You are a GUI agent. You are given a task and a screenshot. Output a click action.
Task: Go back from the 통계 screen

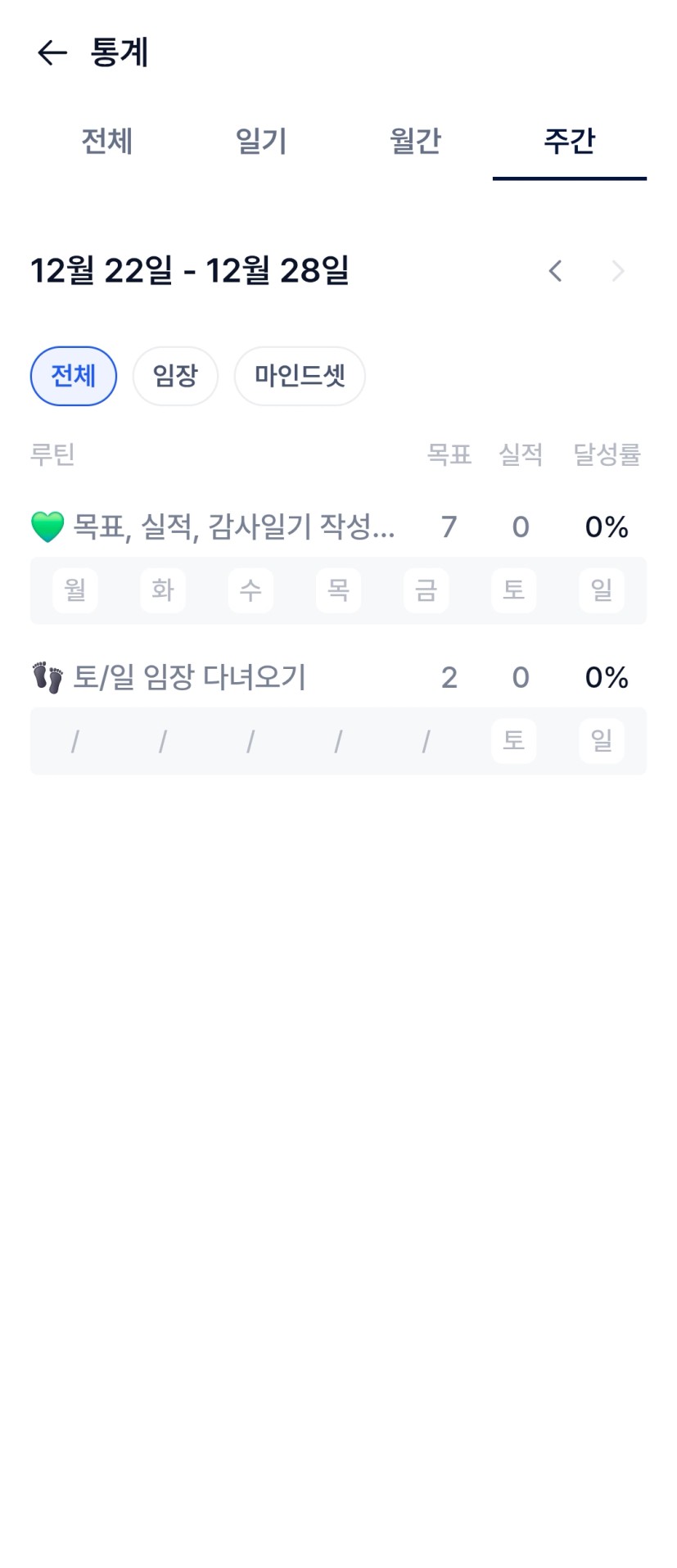tap(52, 53)
